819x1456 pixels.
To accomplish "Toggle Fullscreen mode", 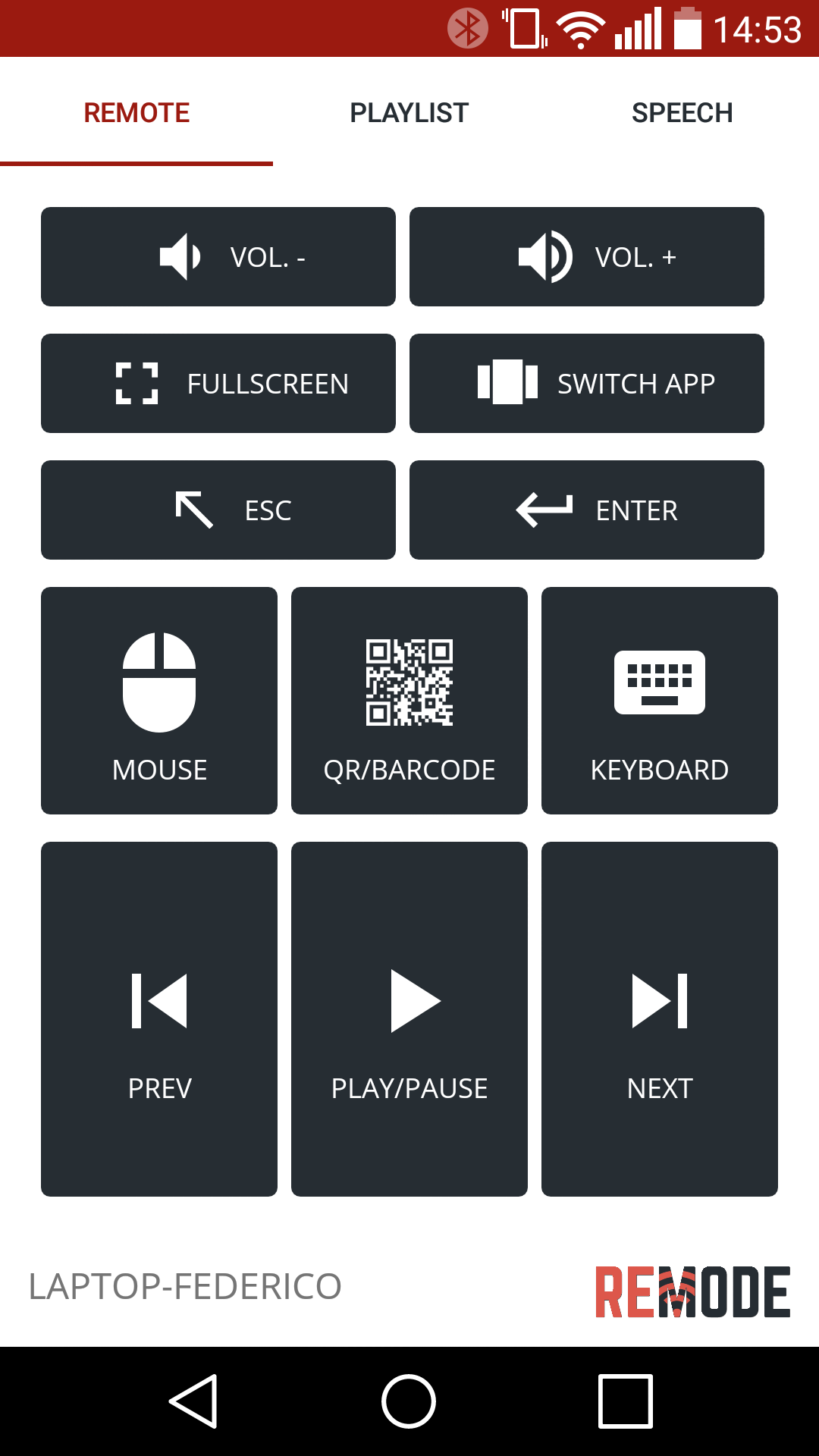I will point(218,384).
